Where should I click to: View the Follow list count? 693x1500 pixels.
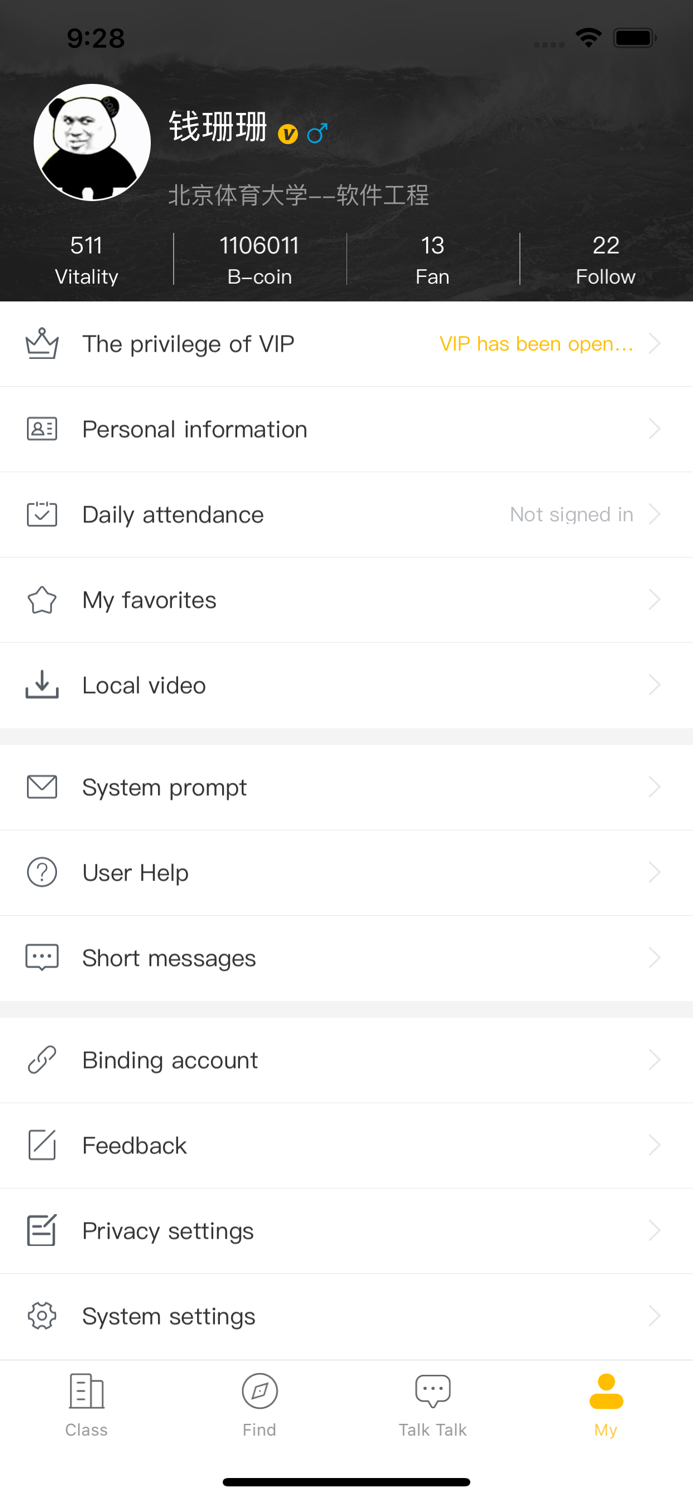[x=605, y=260]
